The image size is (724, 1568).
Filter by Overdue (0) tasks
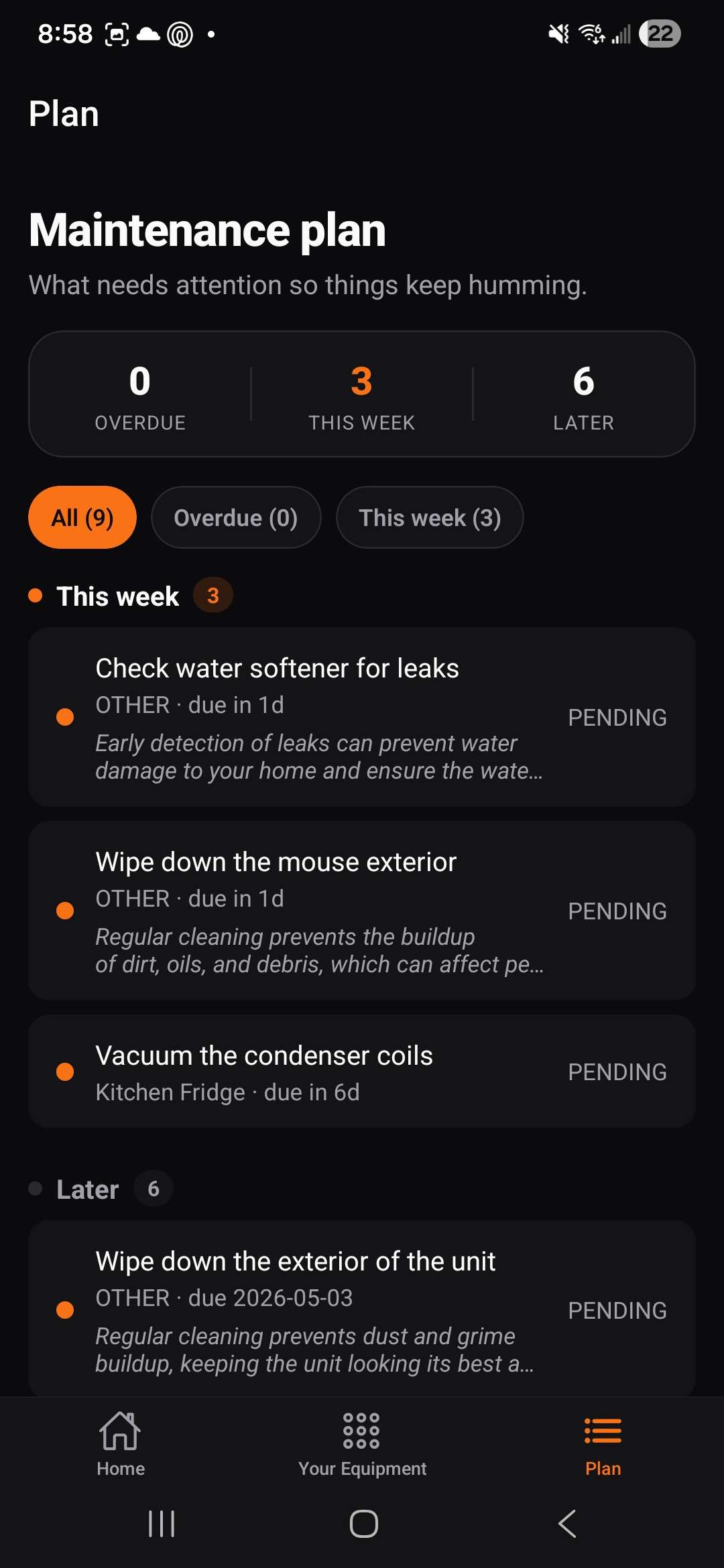236,517
